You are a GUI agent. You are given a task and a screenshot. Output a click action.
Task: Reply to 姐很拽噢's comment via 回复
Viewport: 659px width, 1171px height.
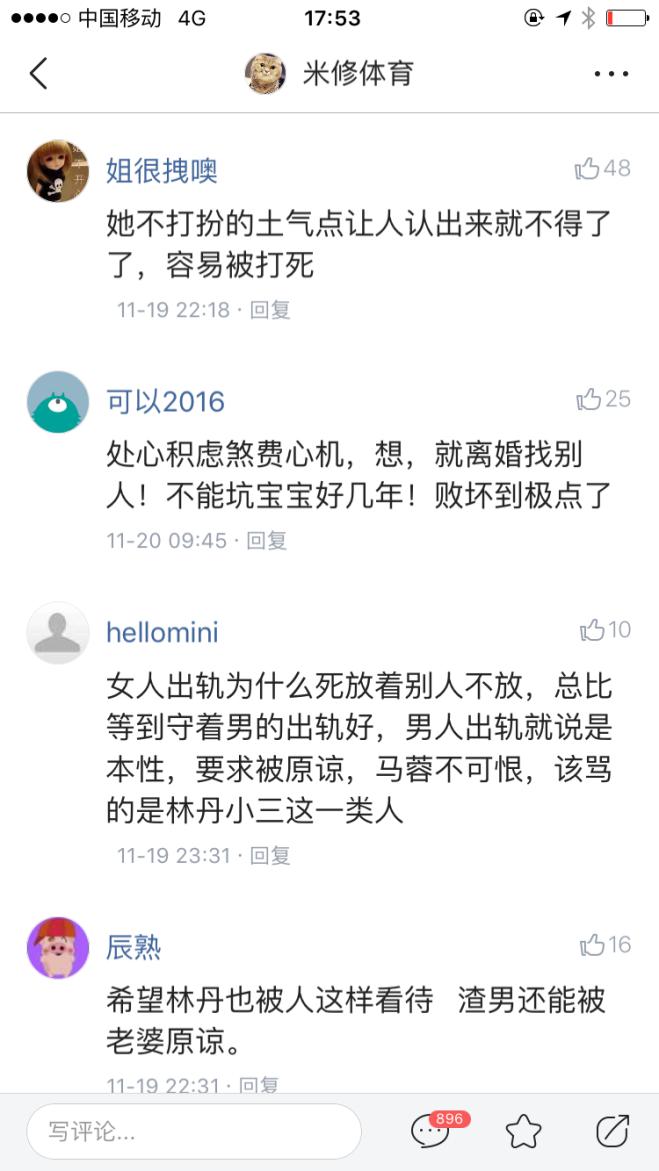(x=270, y=310)
